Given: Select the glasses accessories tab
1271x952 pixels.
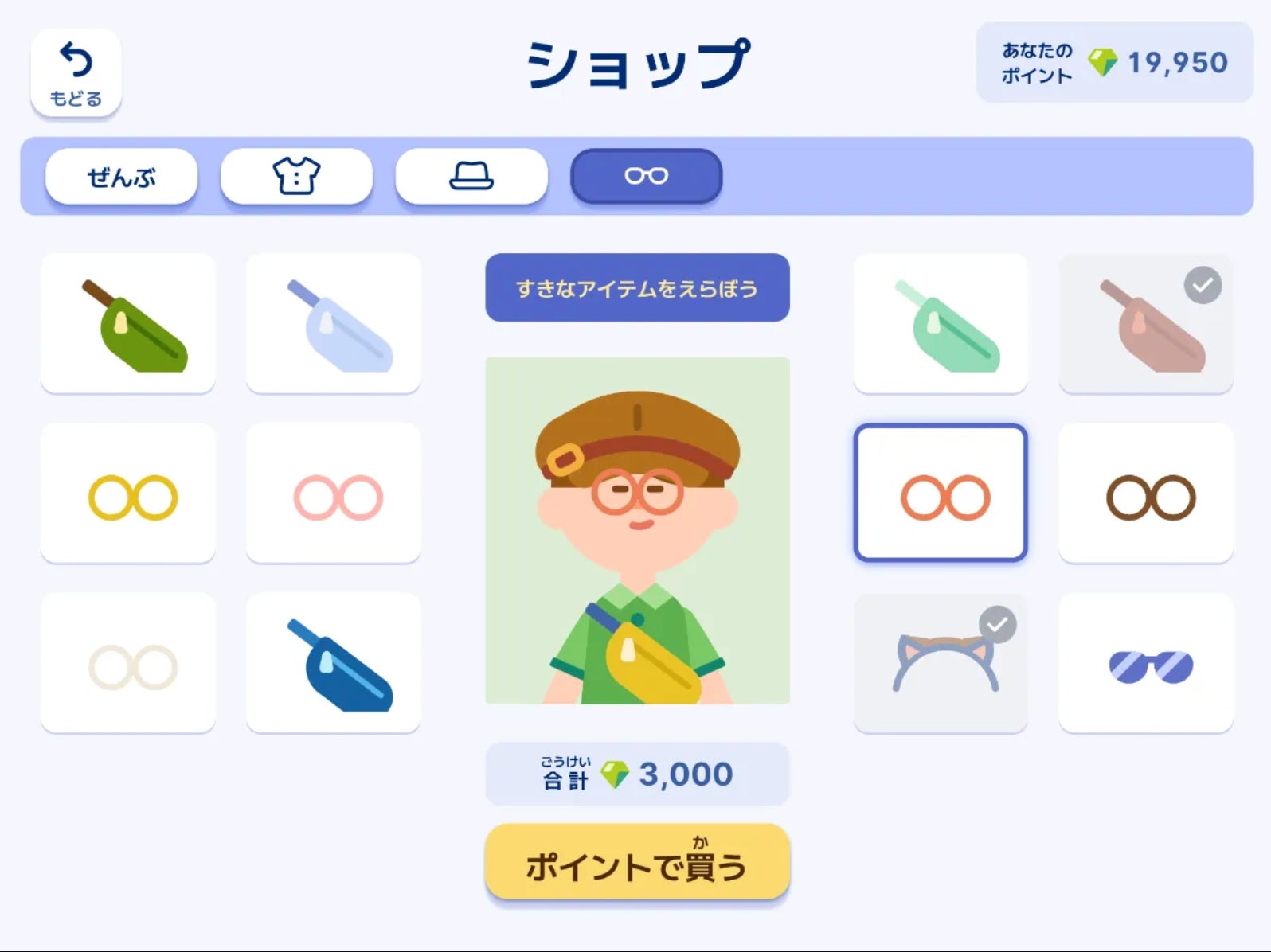Looking at the screenshot, I should tap(646, 176).
